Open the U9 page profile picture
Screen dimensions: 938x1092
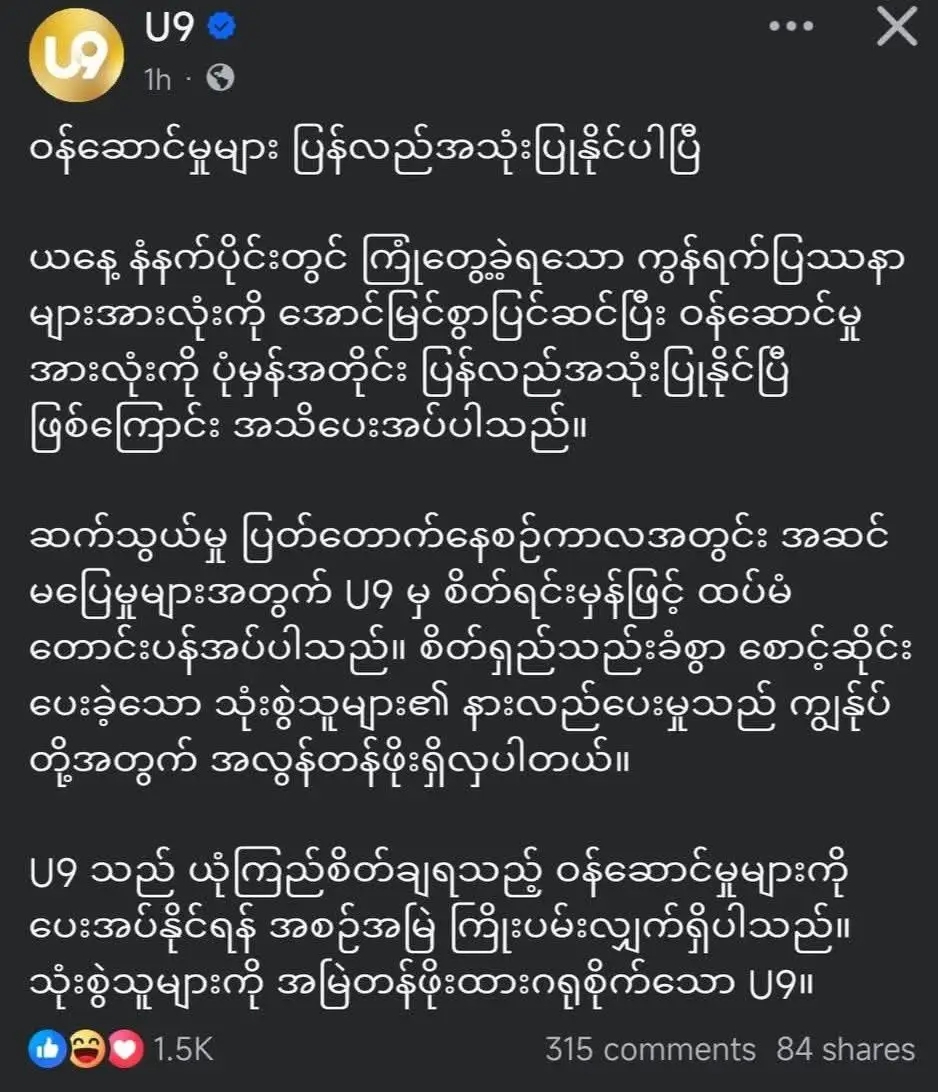coord(72,56)
